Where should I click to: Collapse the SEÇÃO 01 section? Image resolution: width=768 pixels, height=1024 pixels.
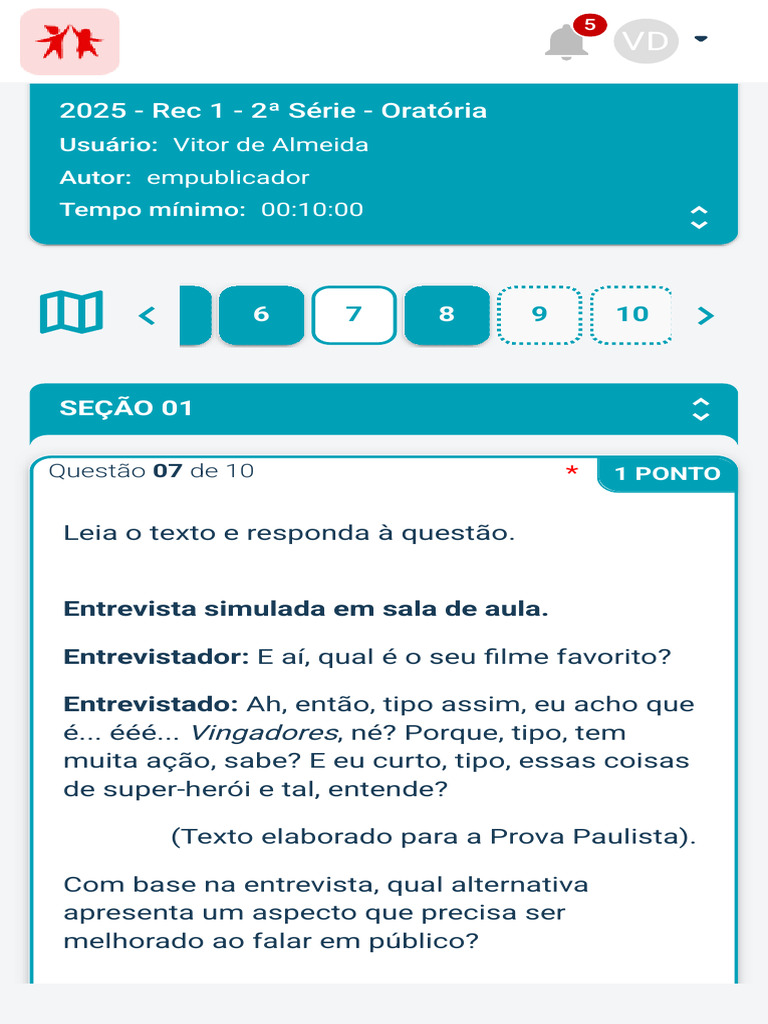700,409
